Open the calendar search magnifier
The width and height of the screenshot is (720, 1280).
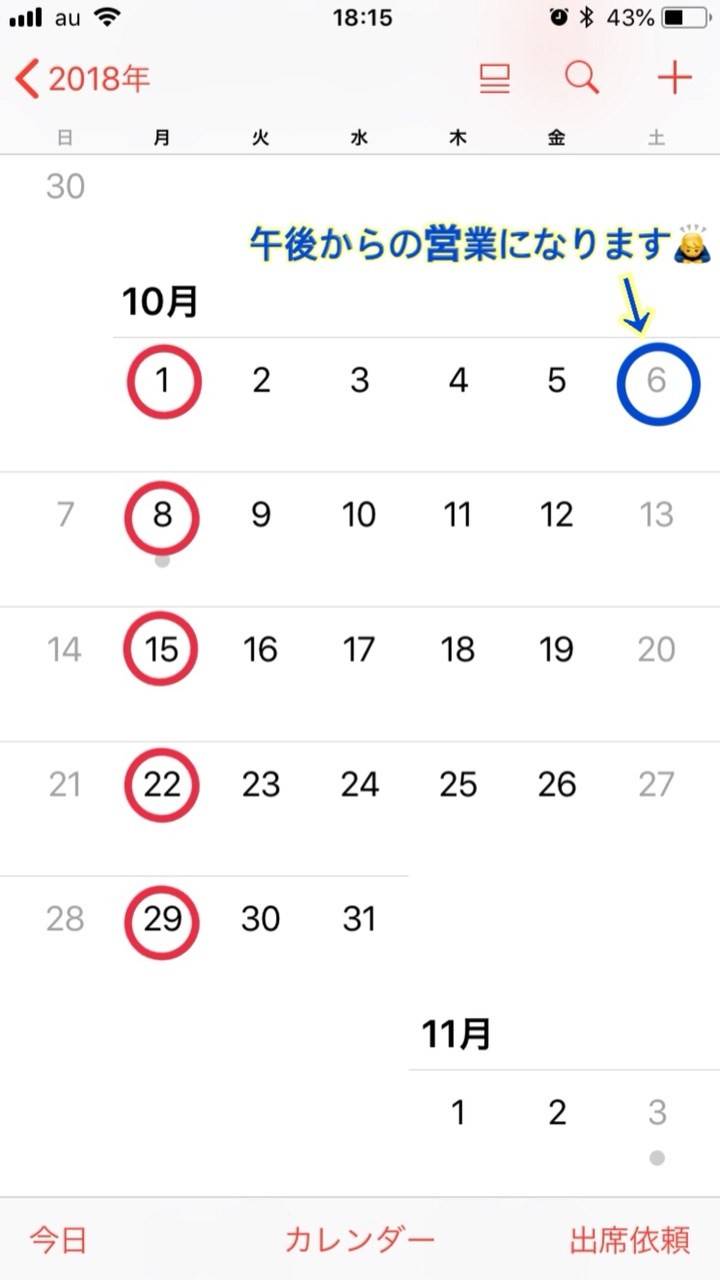click(582, 77)
